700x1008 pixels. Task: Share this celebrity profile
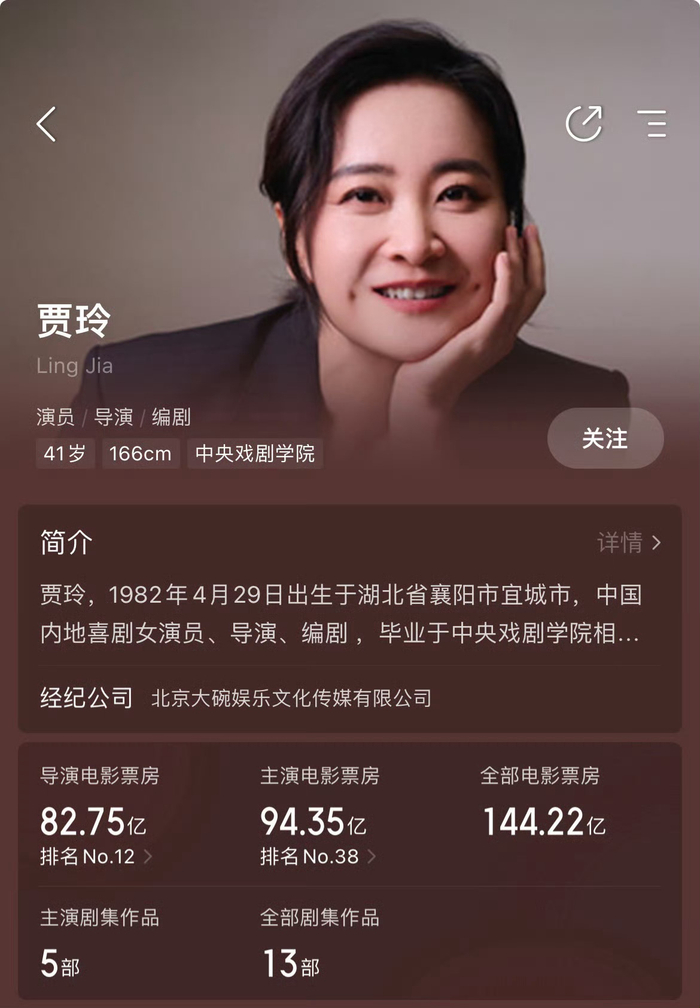[583, 124]
